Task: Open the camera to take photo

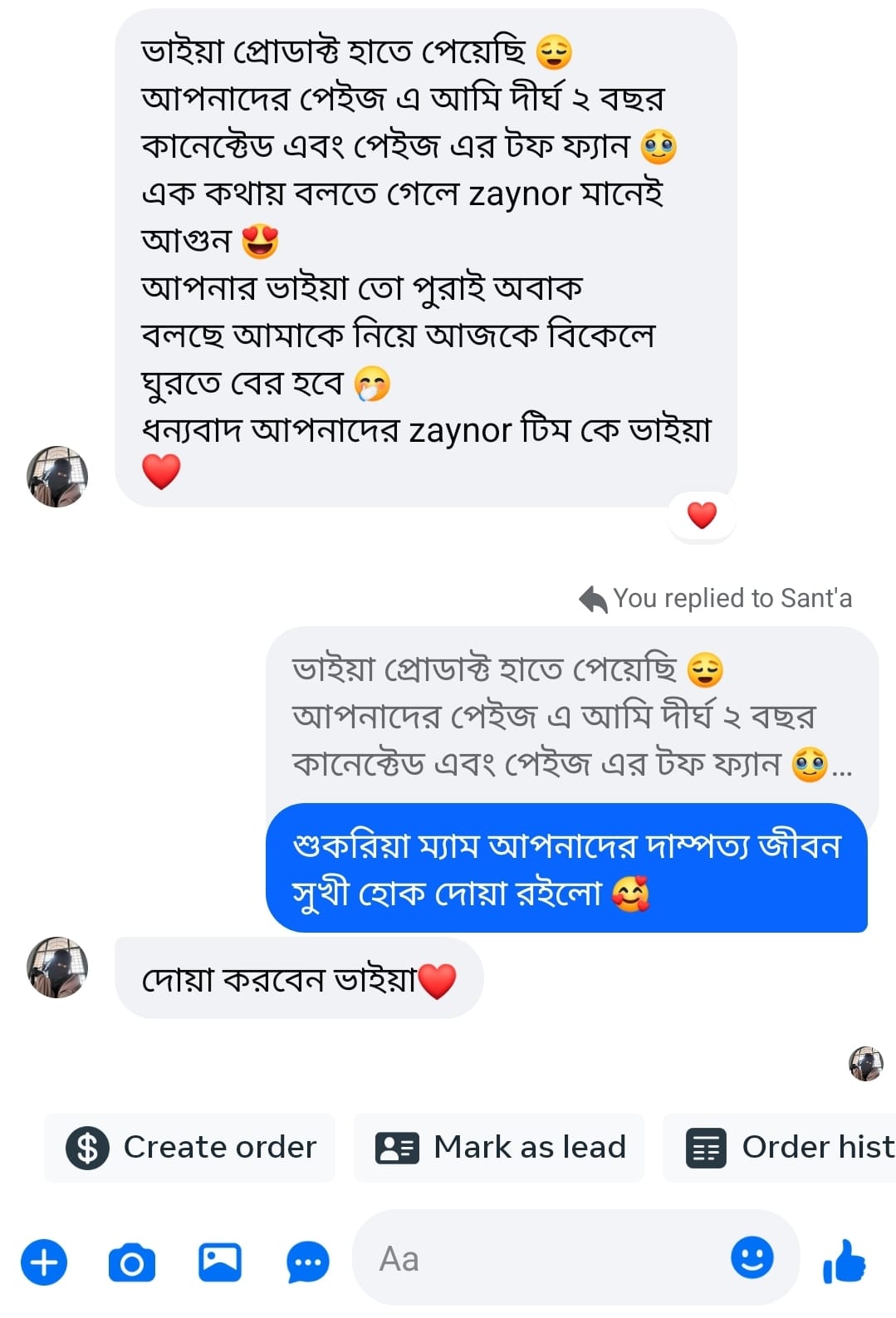Action: point(132,1262)
